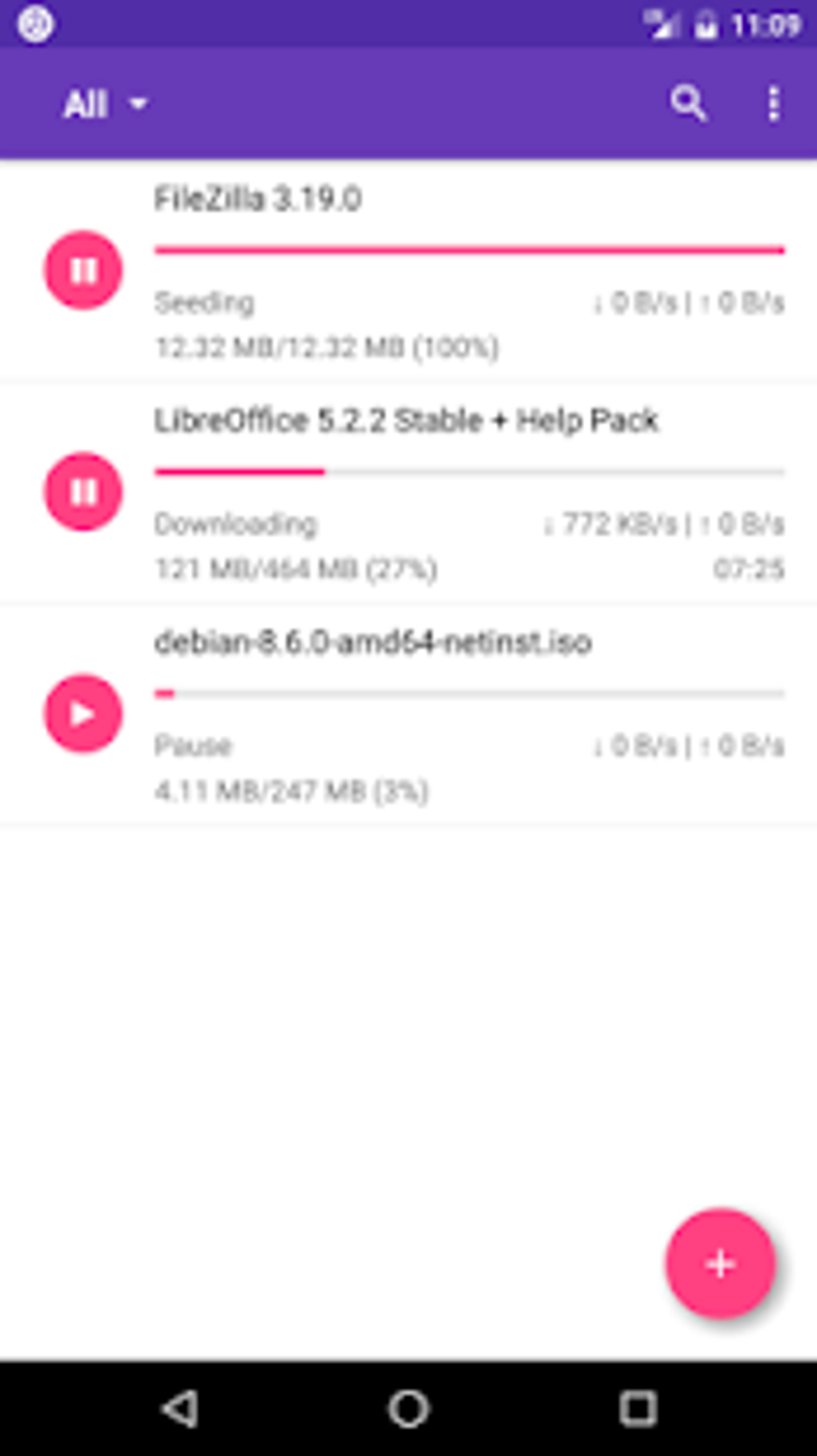This screenshot has width=817, height=1456.
Task: Open the overflow menu
Action: 773,104
